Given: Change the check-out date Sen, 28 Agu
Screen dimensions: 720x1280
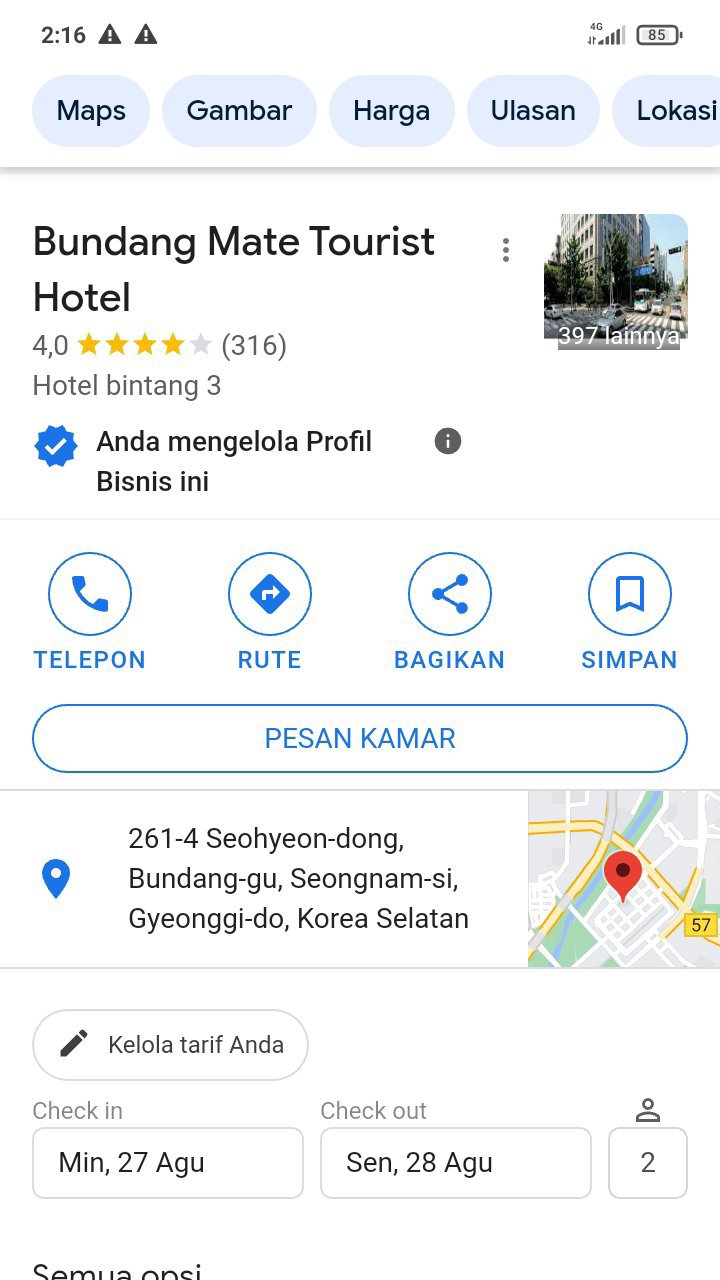Looking at the screenshot, I should pyautogui.click(x=455, y=1163).
